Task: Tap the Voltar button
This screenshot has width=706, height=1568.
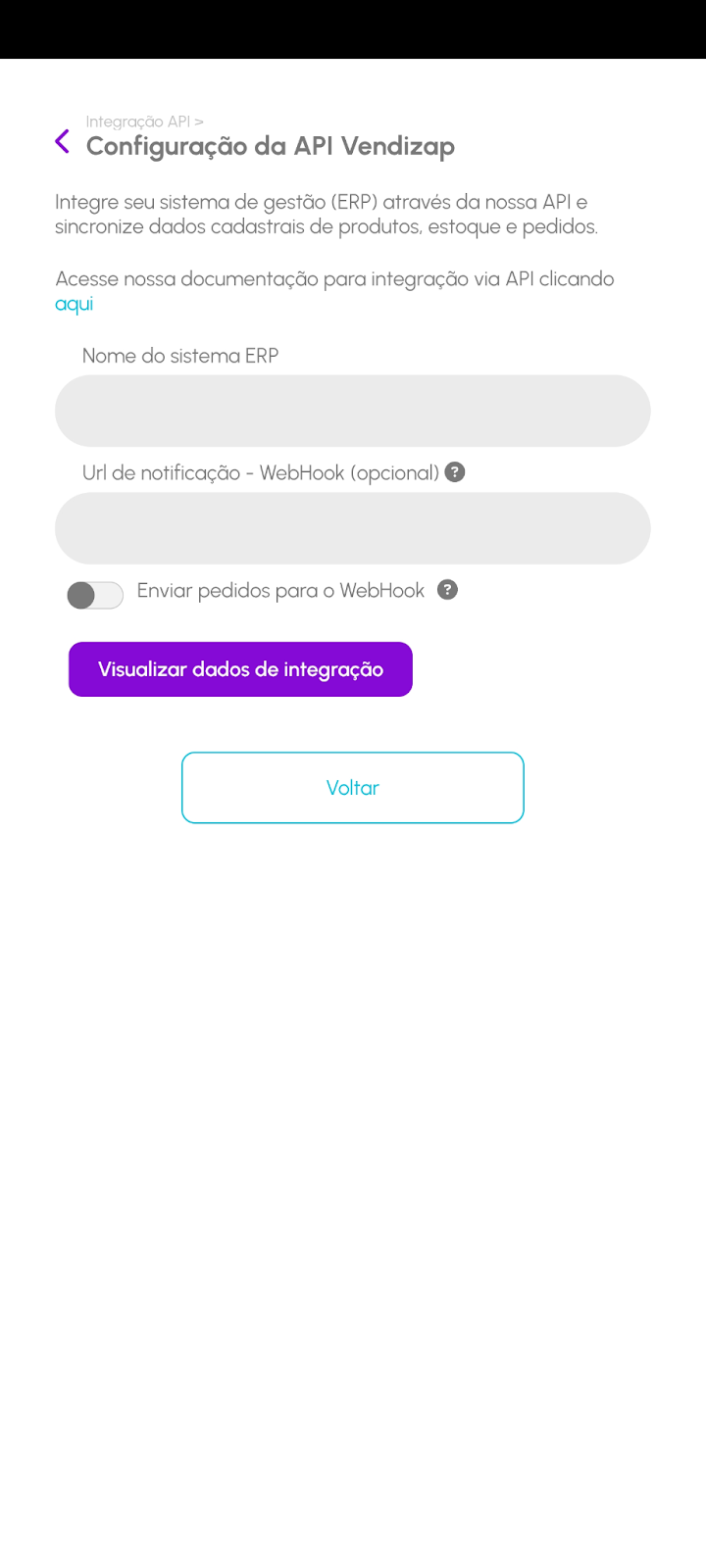Action: (x=352, y=788)
